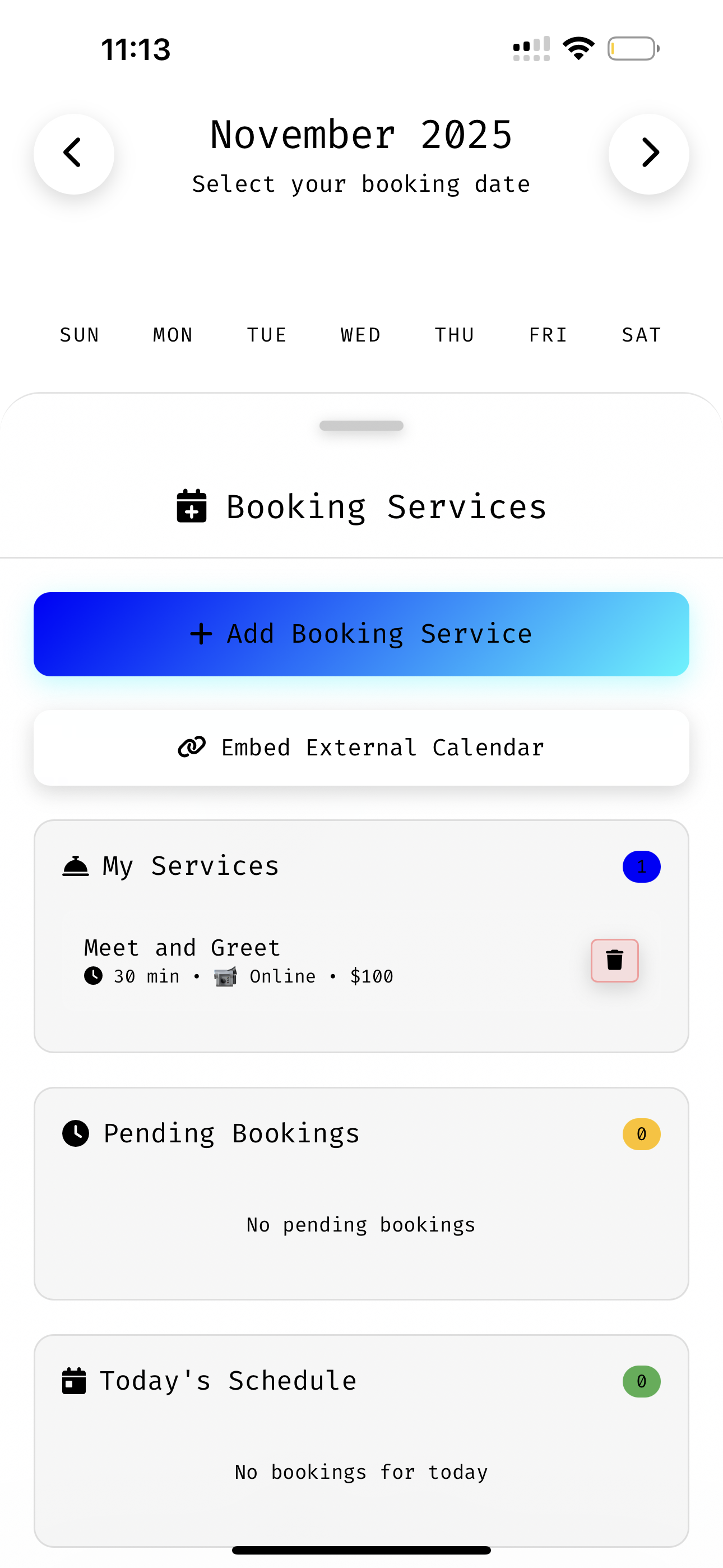Tap the clock icon beside Pending Bookings
The height and width of the screenshot is (1568, 723).
(76, 1133)
